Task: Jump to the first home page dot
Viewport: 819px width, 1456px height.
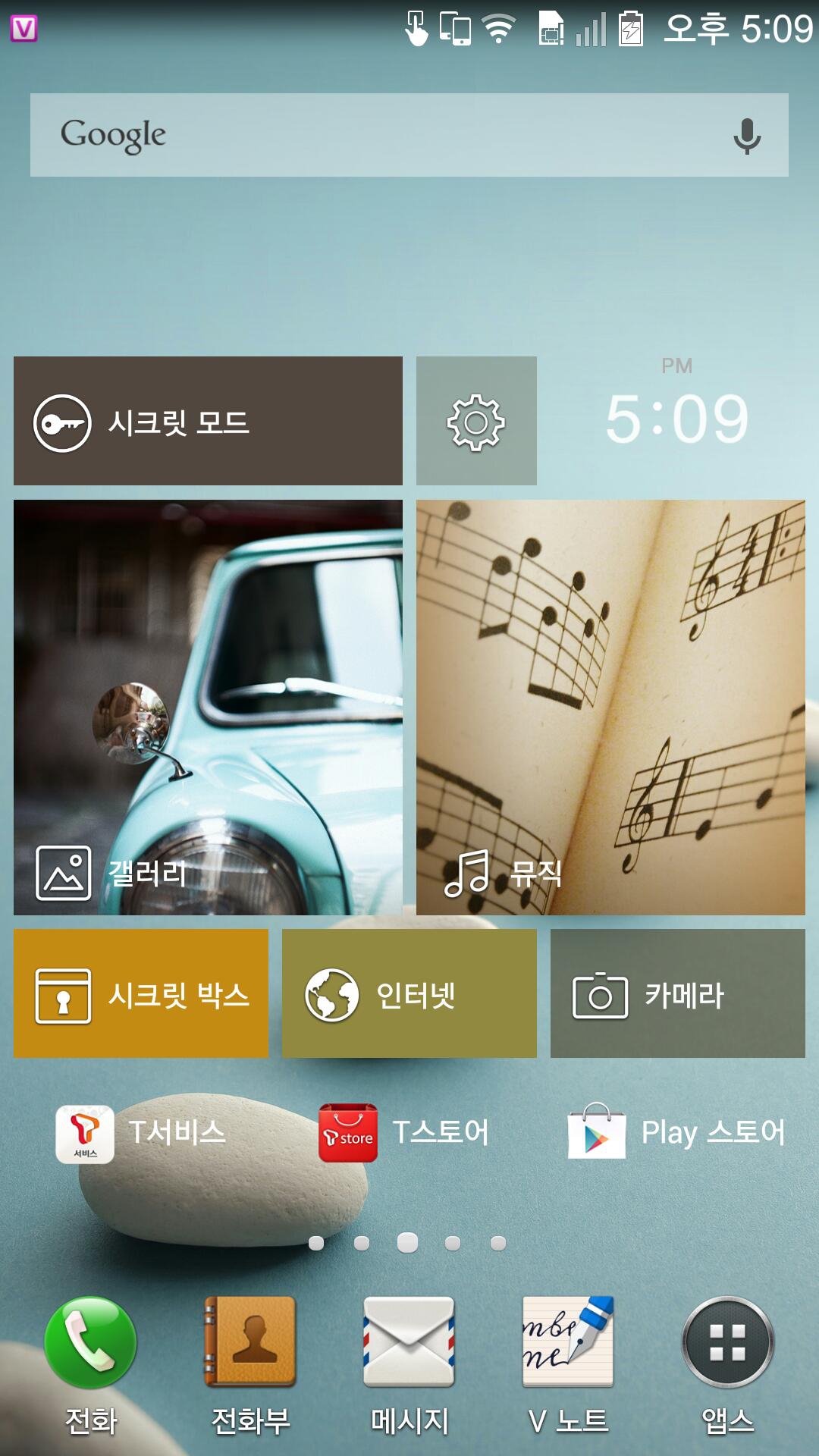Action: coord(316,1243)
